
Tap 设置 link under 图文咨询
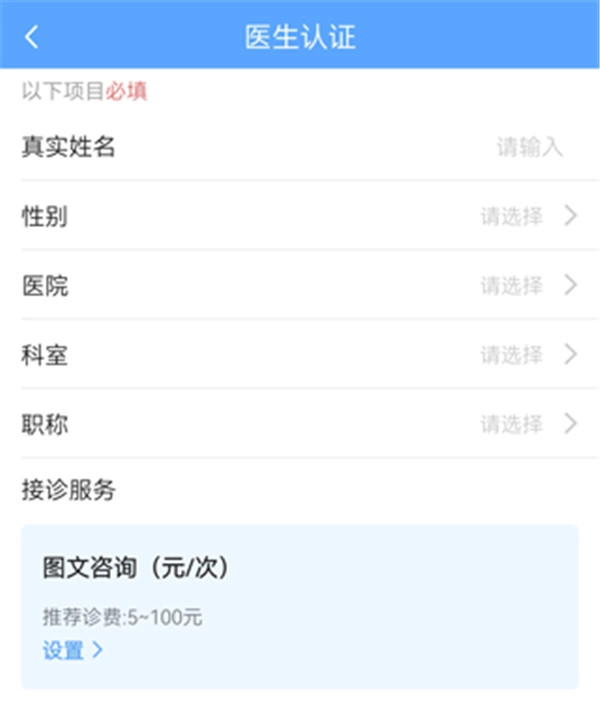[x=73, y=650]
